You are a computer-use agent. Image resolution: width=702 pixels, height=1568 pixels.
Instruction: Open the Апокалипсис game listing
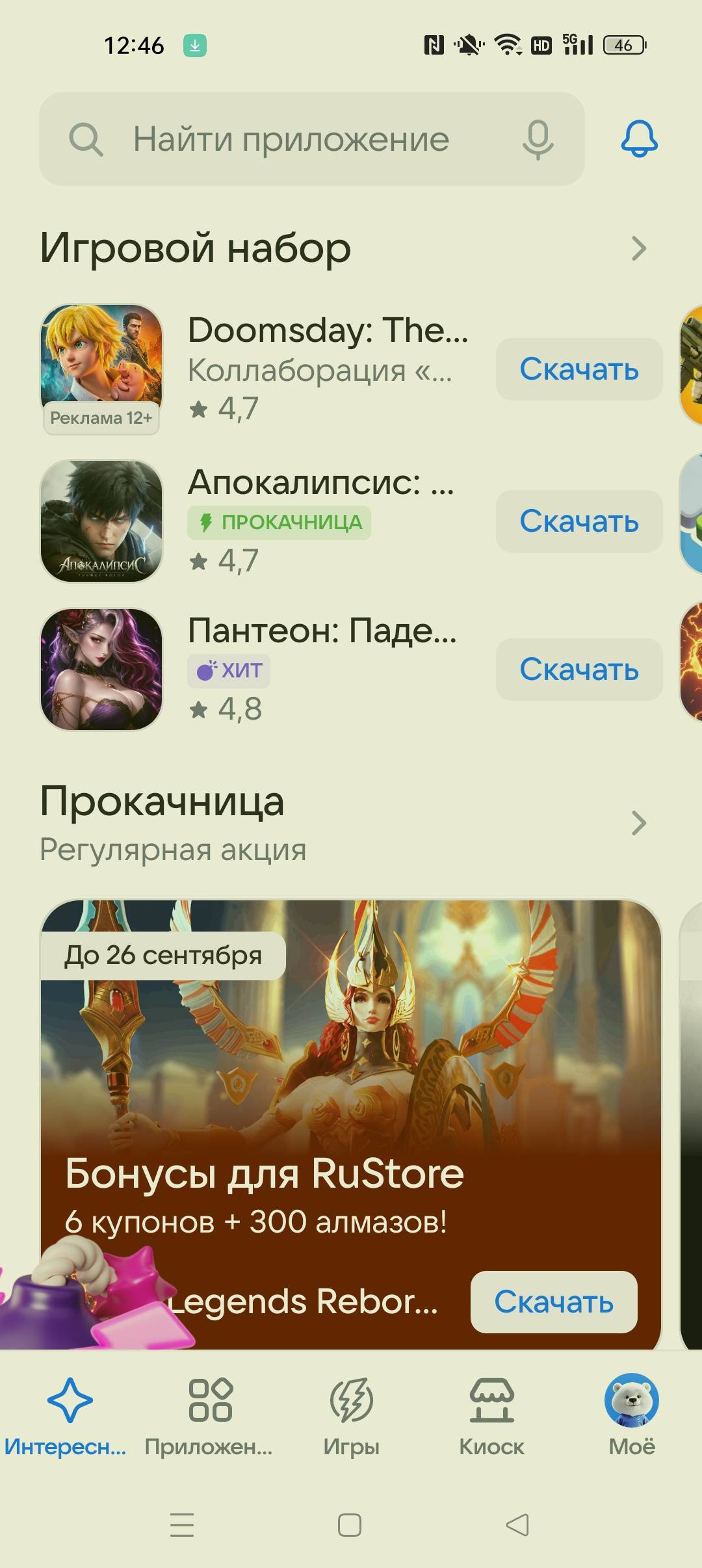click(x=320, y=482)
